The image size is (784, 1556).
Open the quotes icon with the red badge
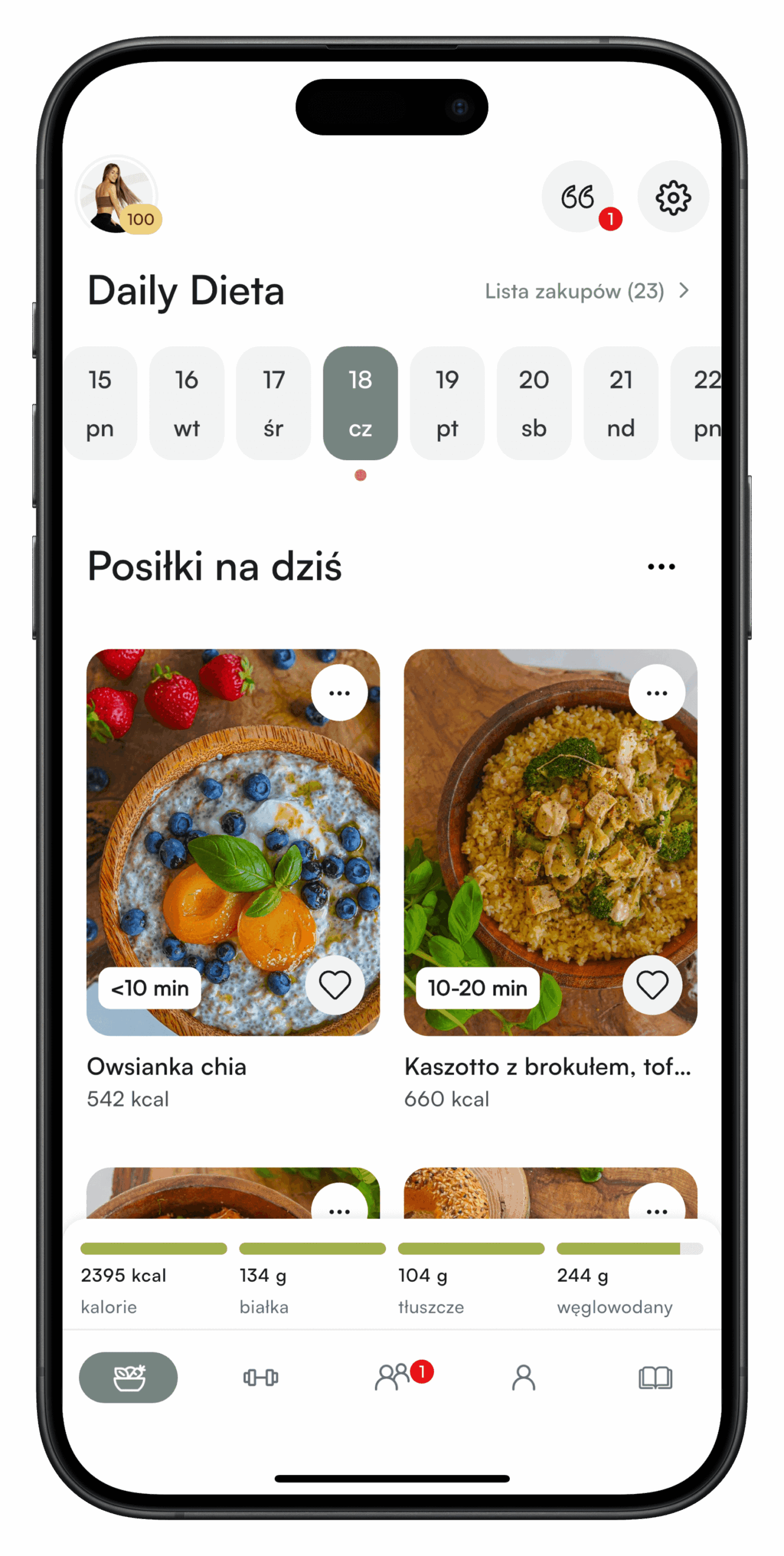click(x=577, y=196)
